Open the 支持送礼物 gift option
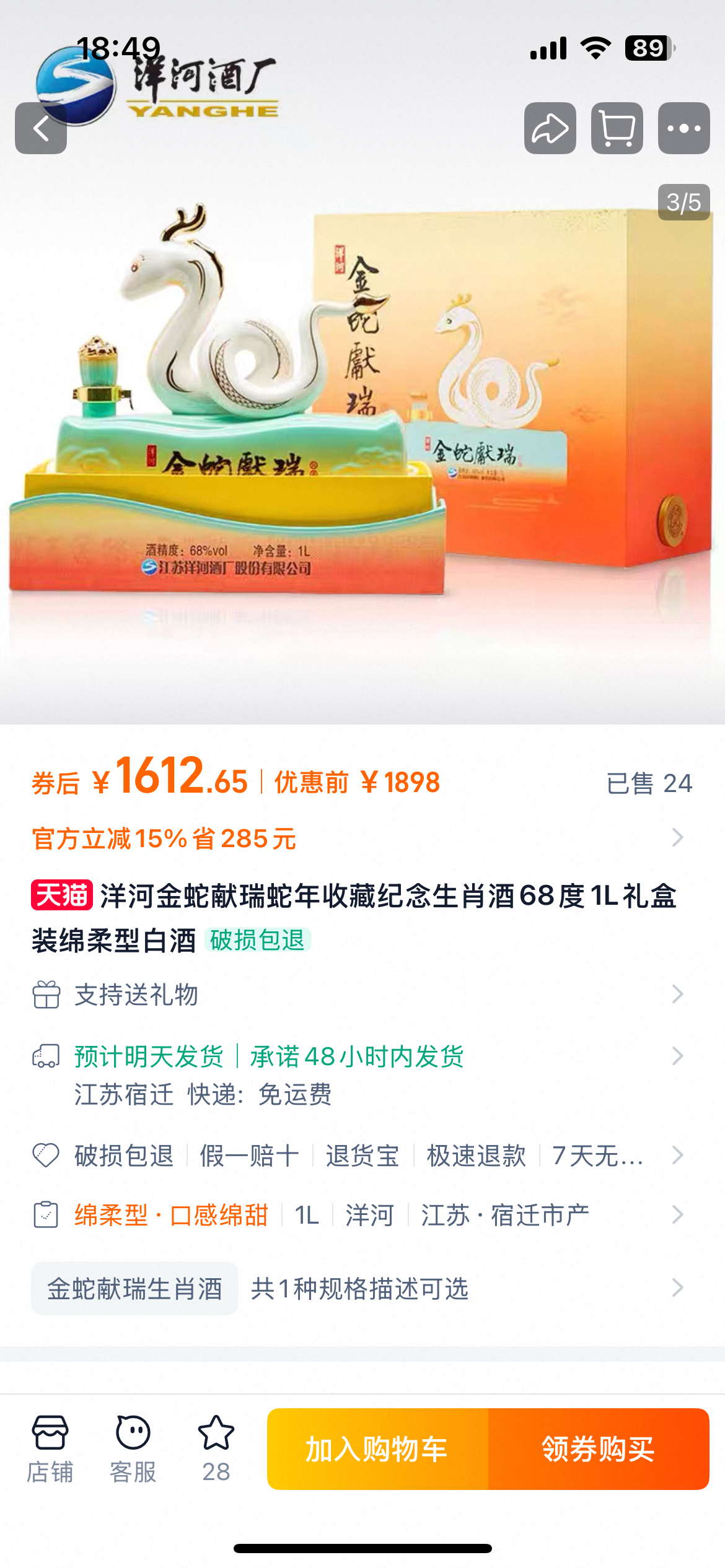This screenshot has height=1568, width=725. 359,995
